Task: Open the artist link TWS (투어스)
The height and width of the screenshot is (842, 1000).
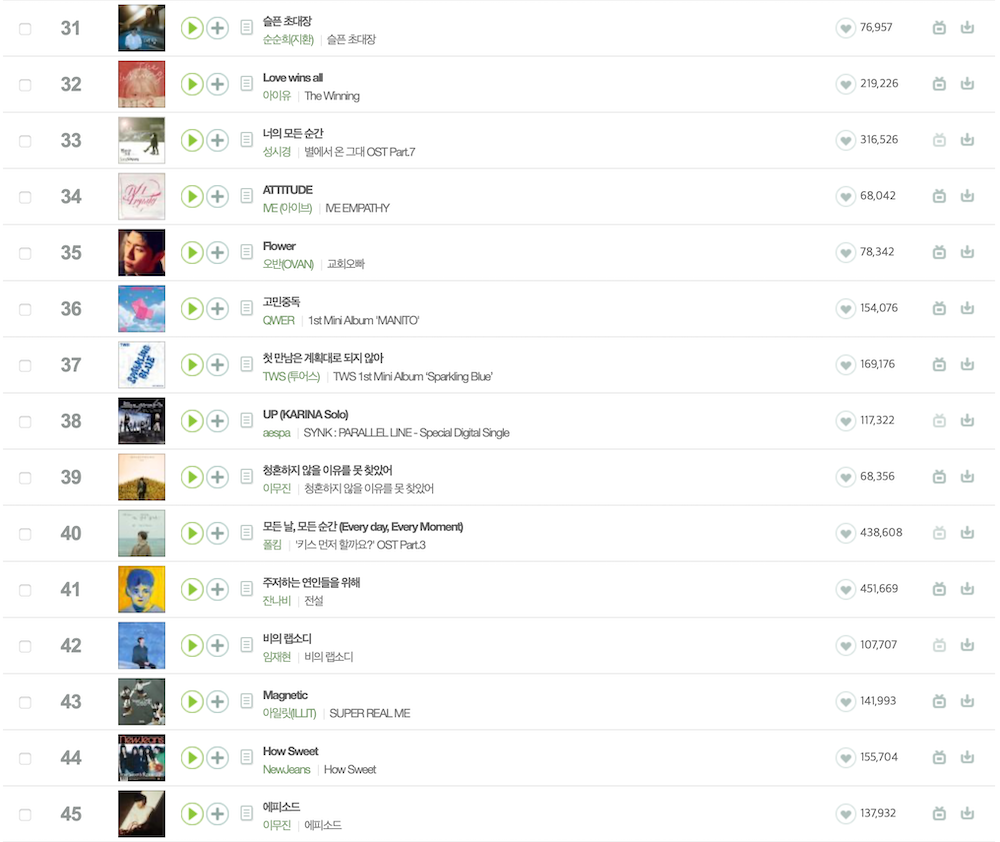Action: (x=291, y=376)
